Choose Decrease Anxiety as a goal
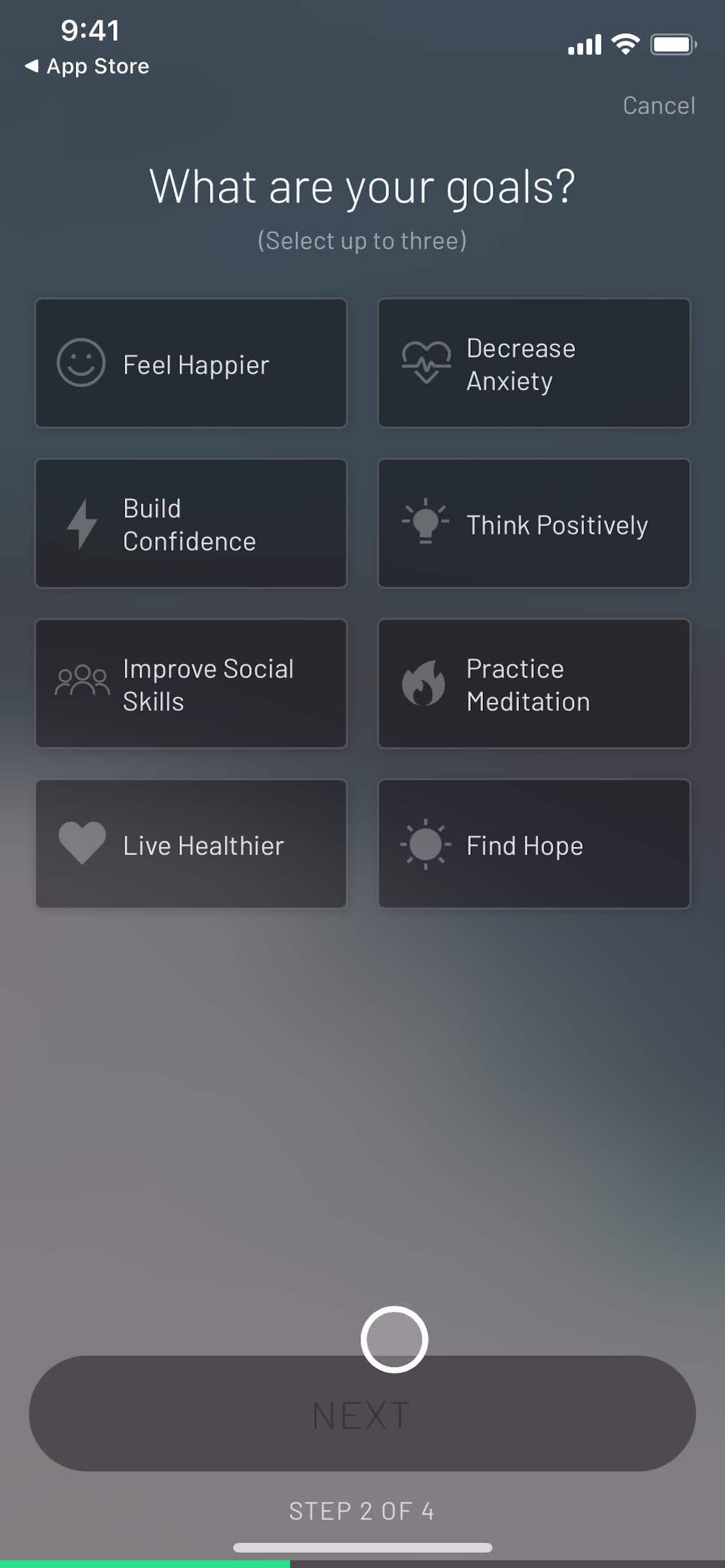 (534, 363)
